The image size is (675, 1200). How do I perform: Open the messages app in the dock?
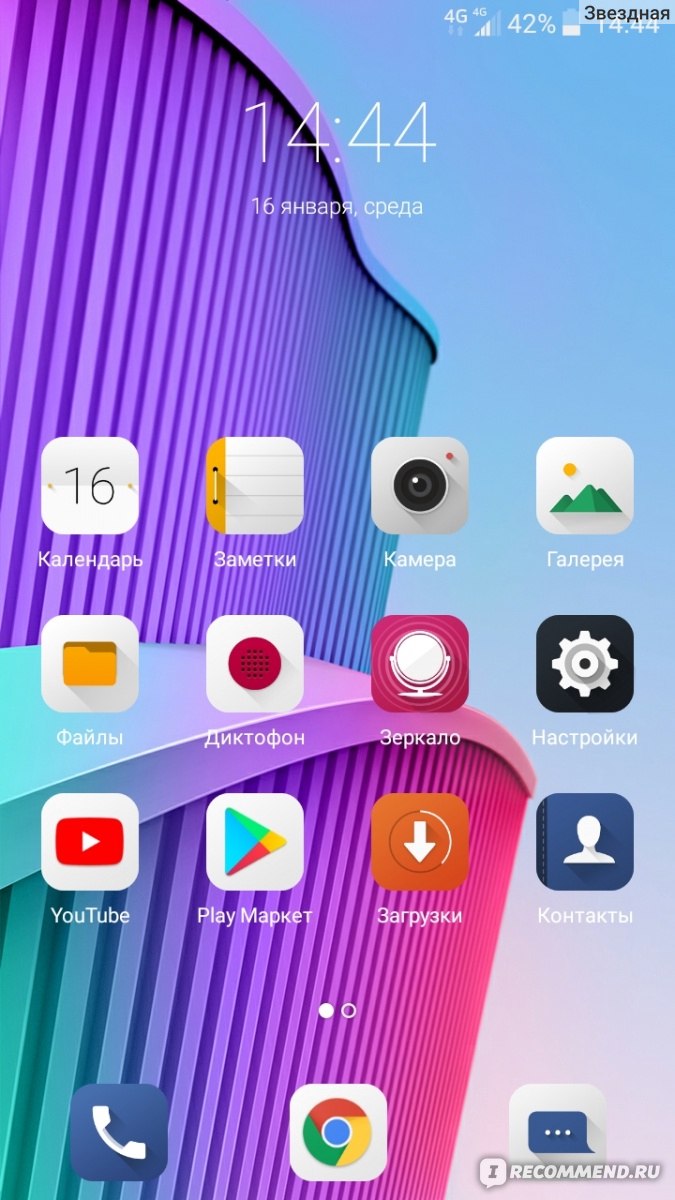(x=556, y=1130)
